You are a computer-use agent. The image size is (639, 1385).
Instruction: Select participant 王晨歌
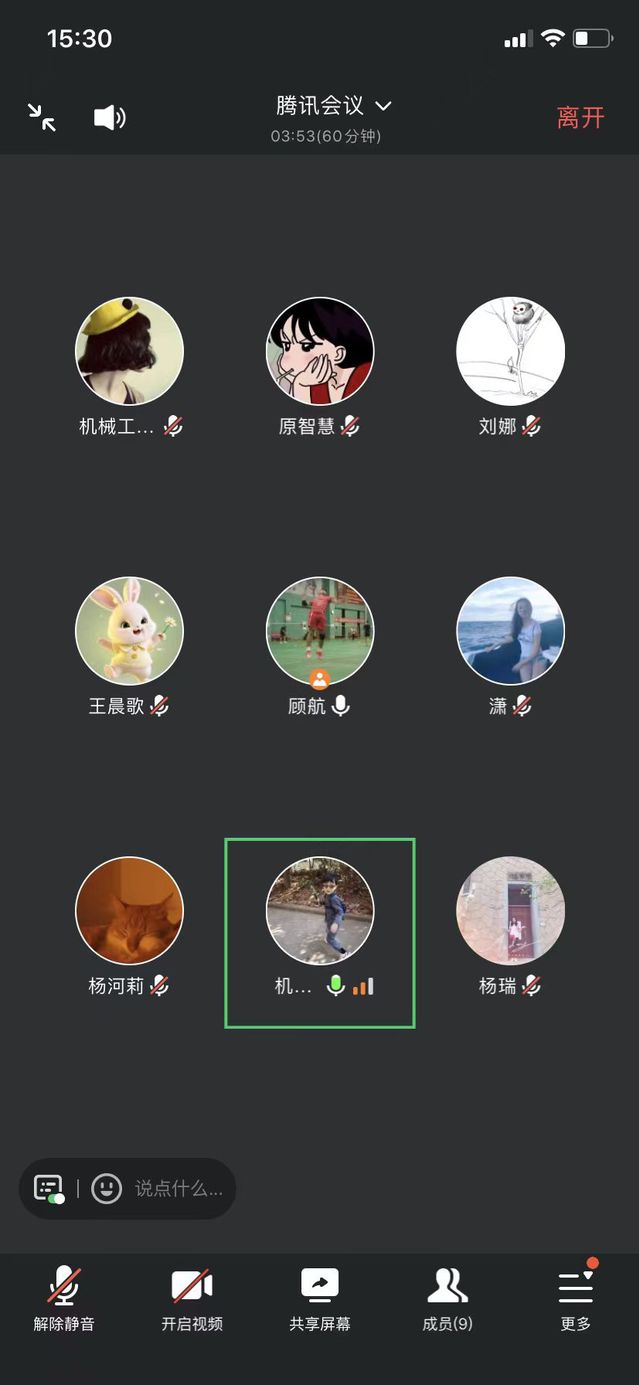(130, 632)
